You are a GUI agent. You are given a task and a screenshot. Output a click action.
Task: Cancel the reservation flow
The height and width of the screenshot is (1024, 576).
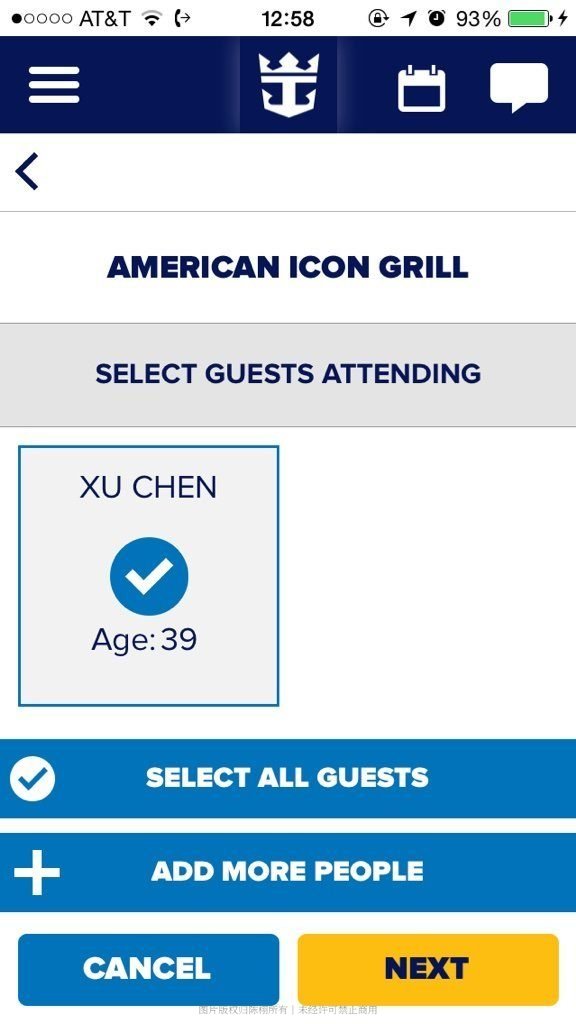pos(148,969)
